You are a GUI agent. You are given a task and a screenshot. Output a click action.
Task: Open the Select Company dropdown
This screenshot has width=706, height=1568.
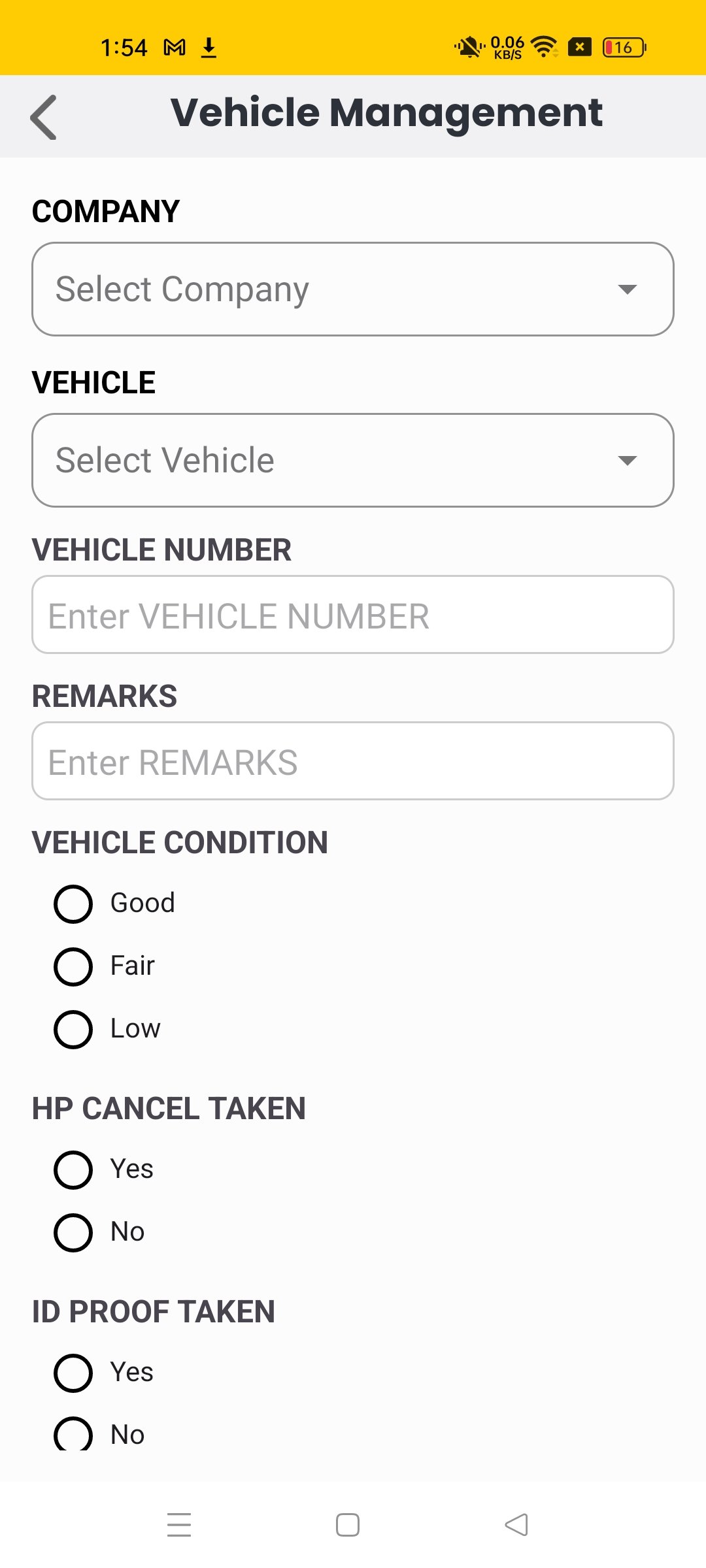tap(353, 289)
